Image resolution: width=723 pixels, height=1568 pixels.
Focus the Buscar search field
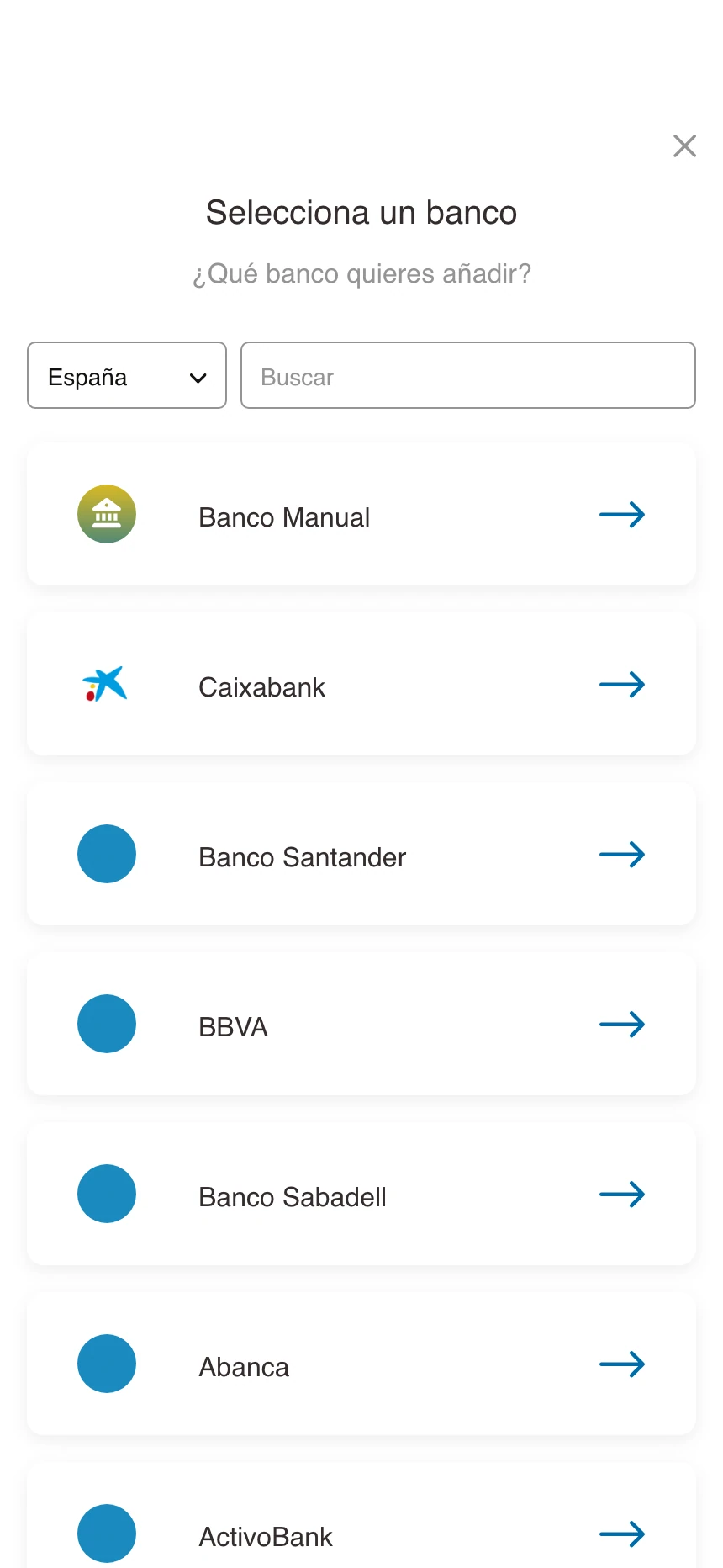[x=468, y=375]
